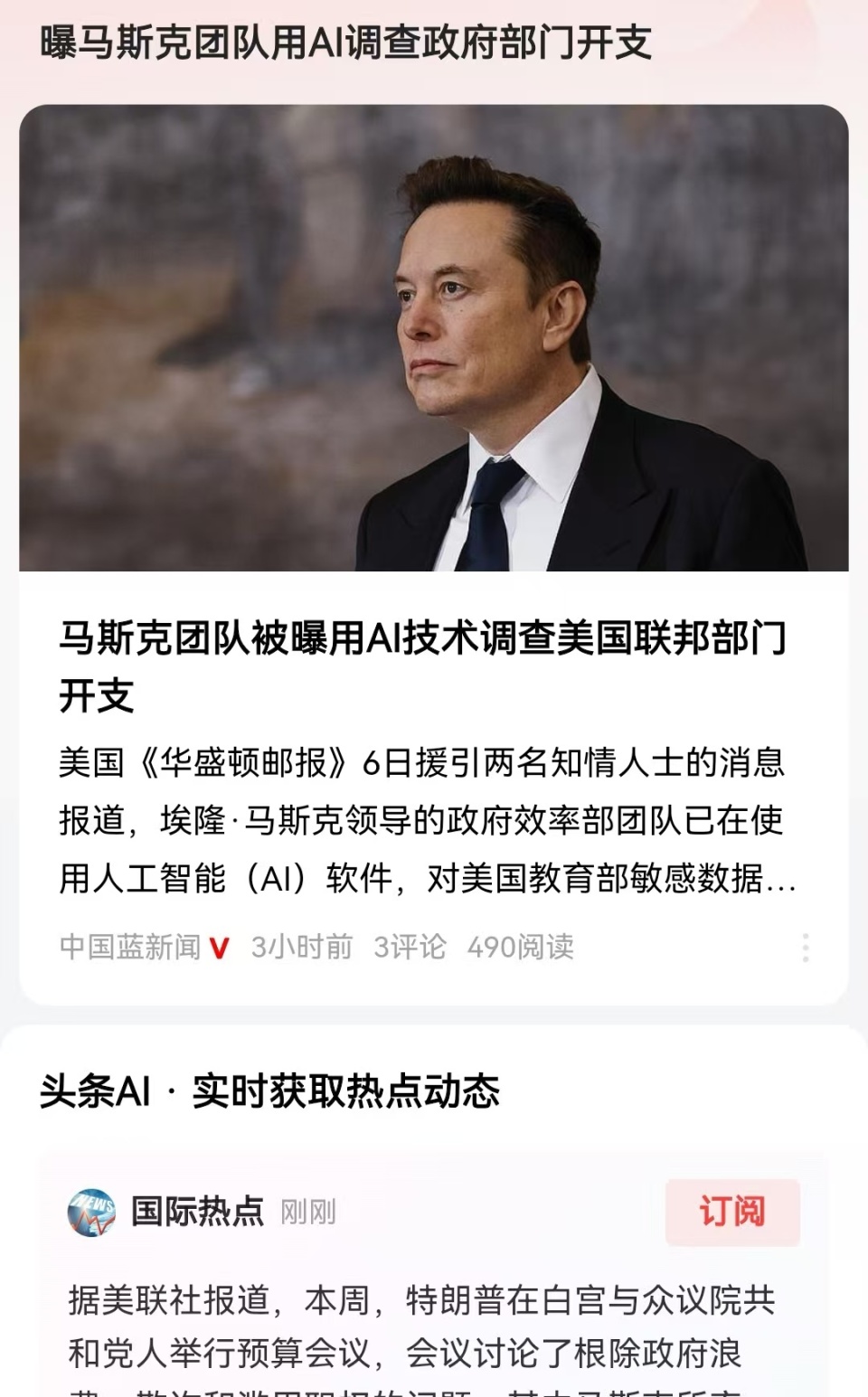Tap the 刚刚 timestamp next to 国际热点
This screenshot has width=868, height=1397.
[307, 1214]
